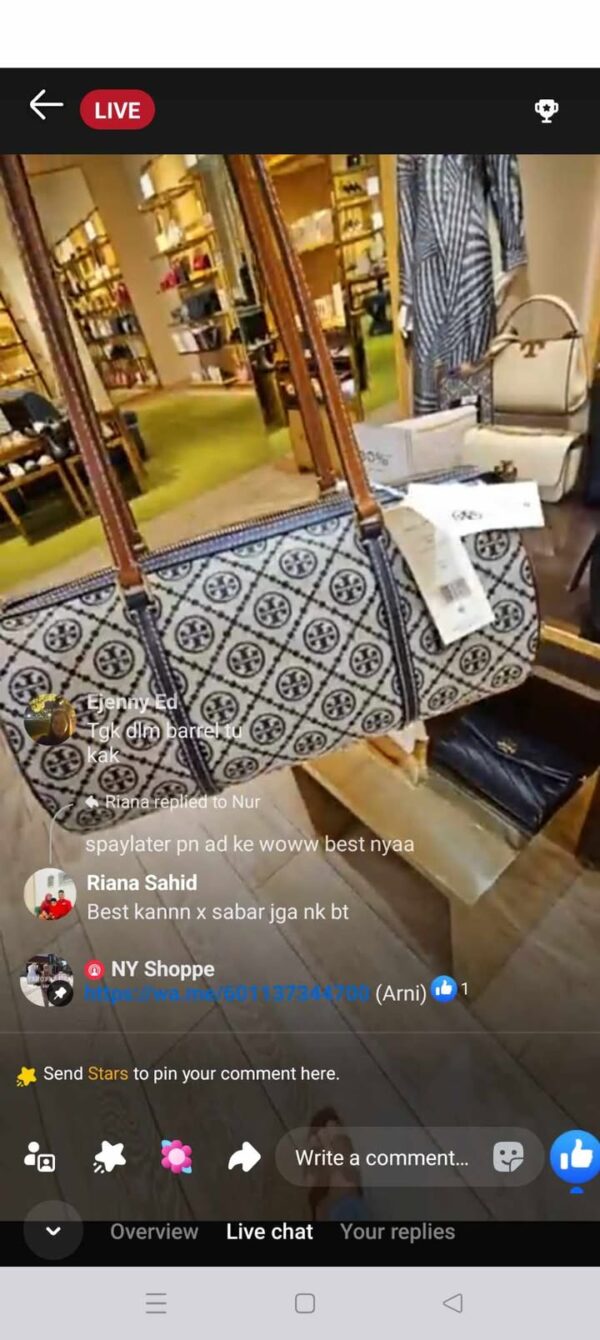This screenshot has width=600, height=1340.
Task: Open the pink flower reaction icon
Action: tap(176, 1157)
